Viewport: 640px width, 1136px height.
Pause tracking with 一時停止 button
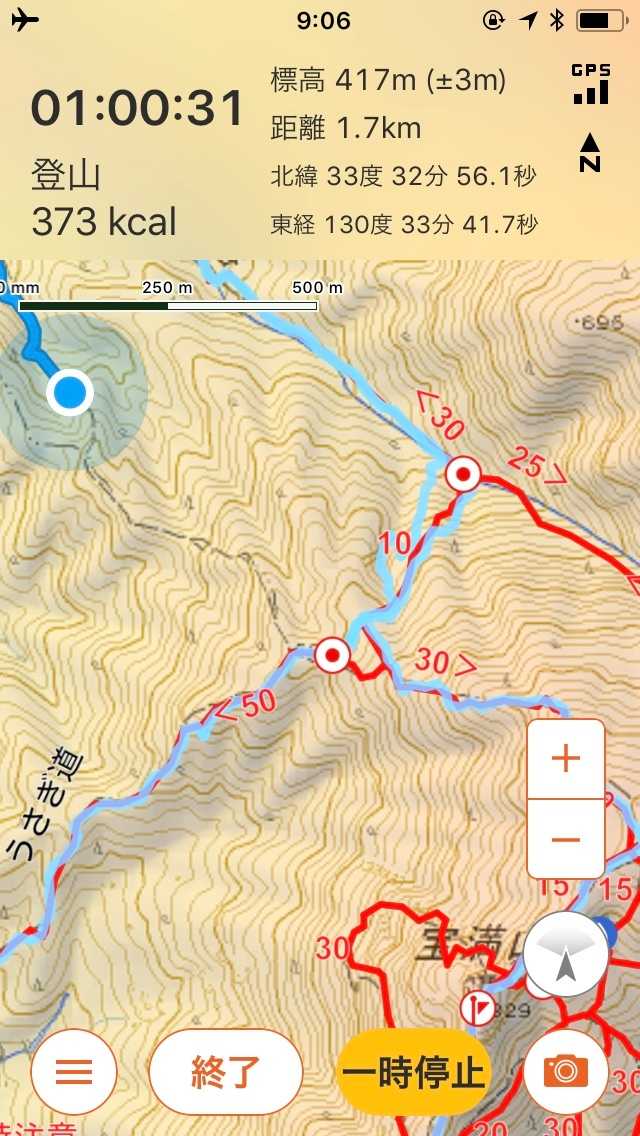point(414,1072)
